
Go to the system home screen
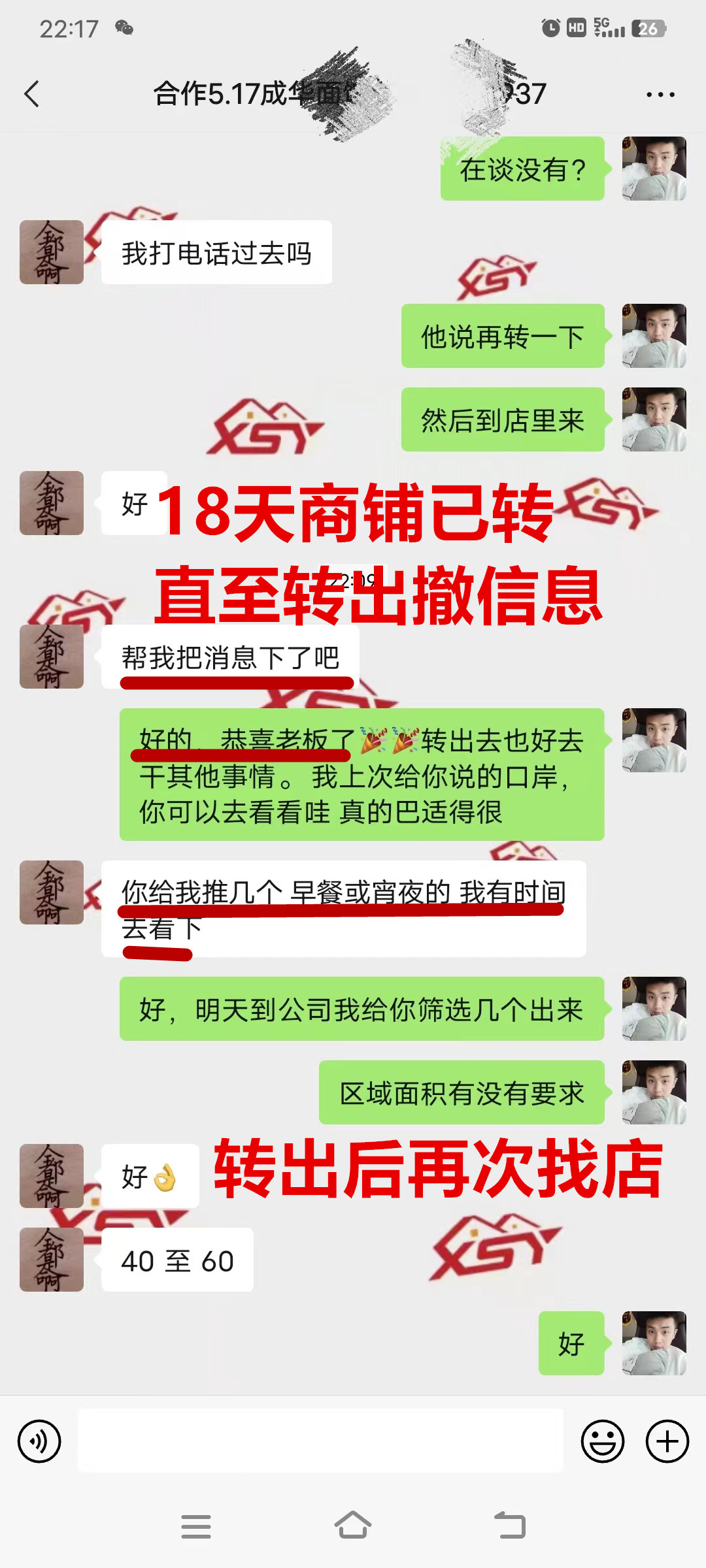353,1526
